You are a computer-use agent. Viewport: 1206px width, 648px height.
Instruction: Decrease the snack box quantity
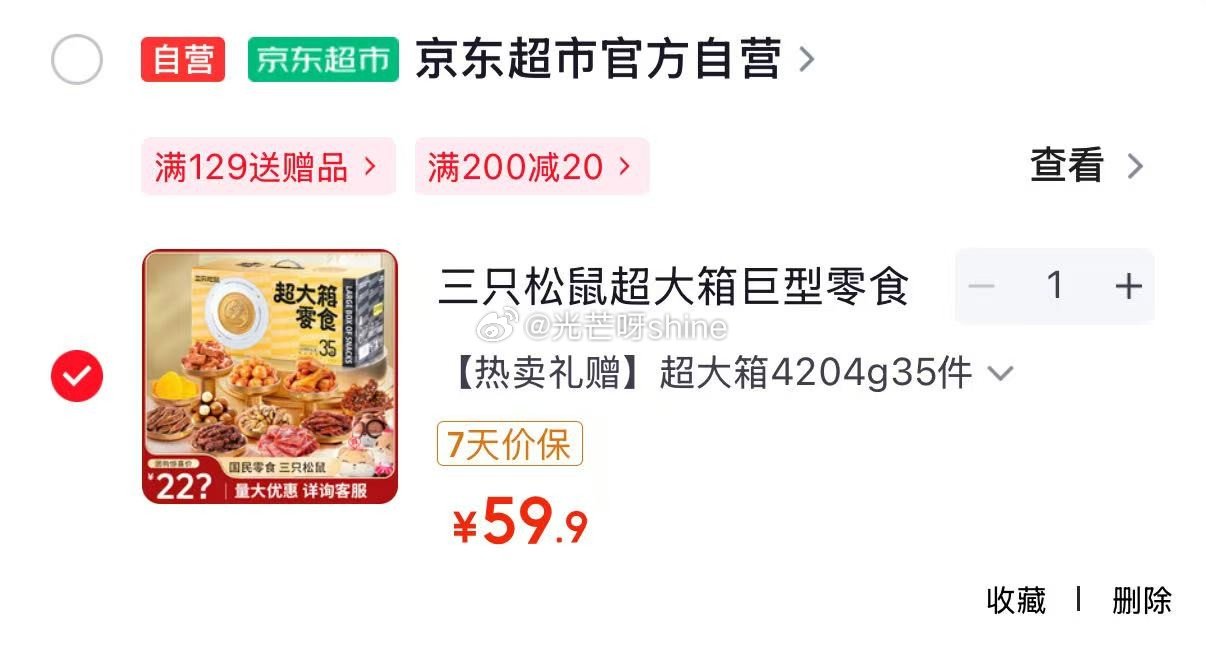tap(982, 287)
